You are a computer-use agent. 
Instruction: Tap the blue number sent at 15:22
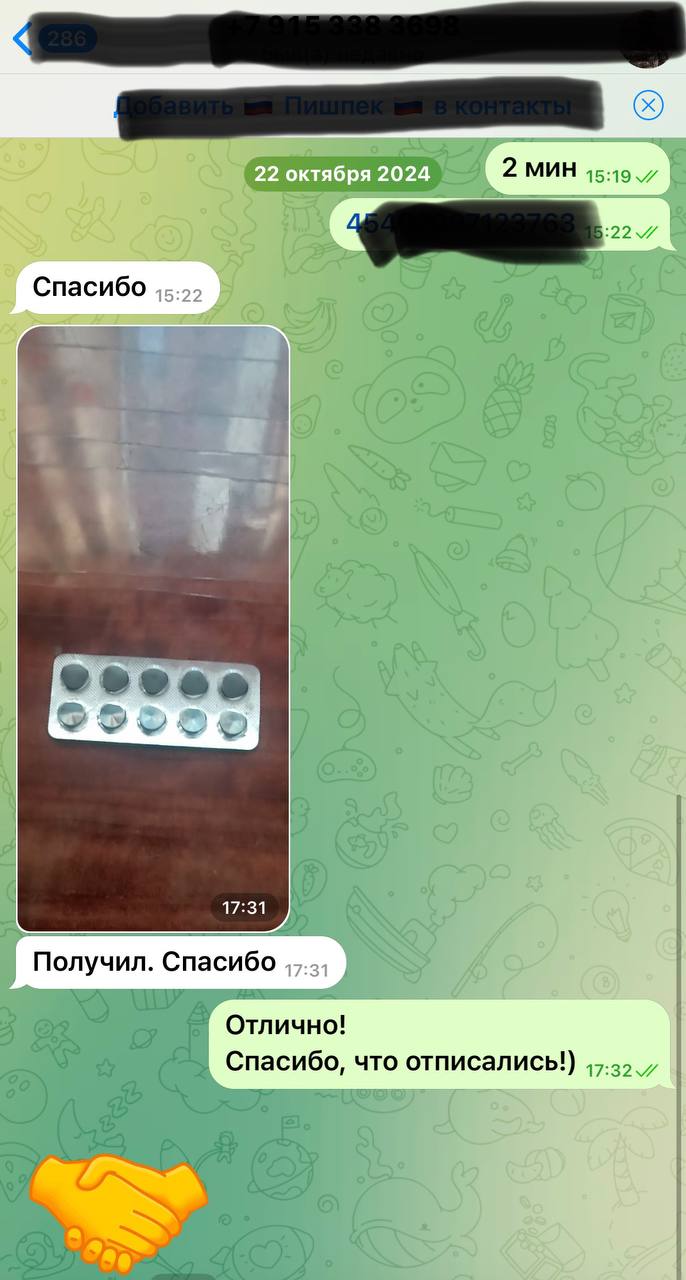[x=461, y=224]
